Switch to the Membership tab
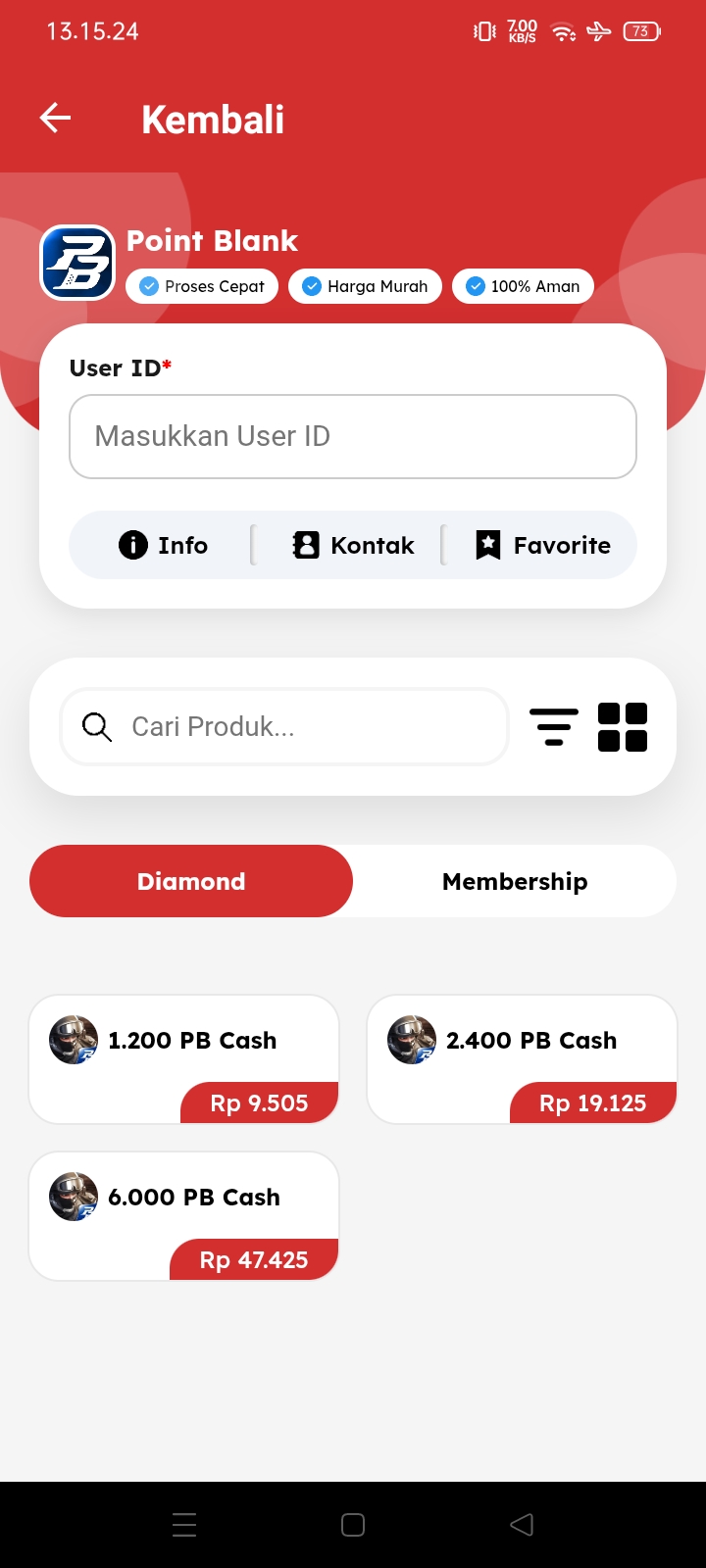Screen dimensions: 706x1568 (x=515, y=881)
